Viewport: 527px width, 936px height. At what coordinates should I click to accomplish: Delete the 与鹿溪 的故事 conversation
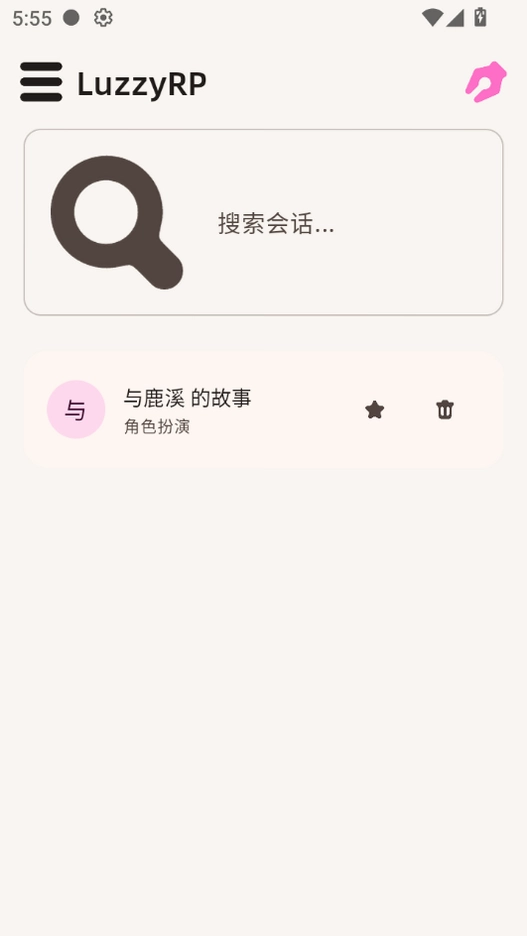coord(445,410)
